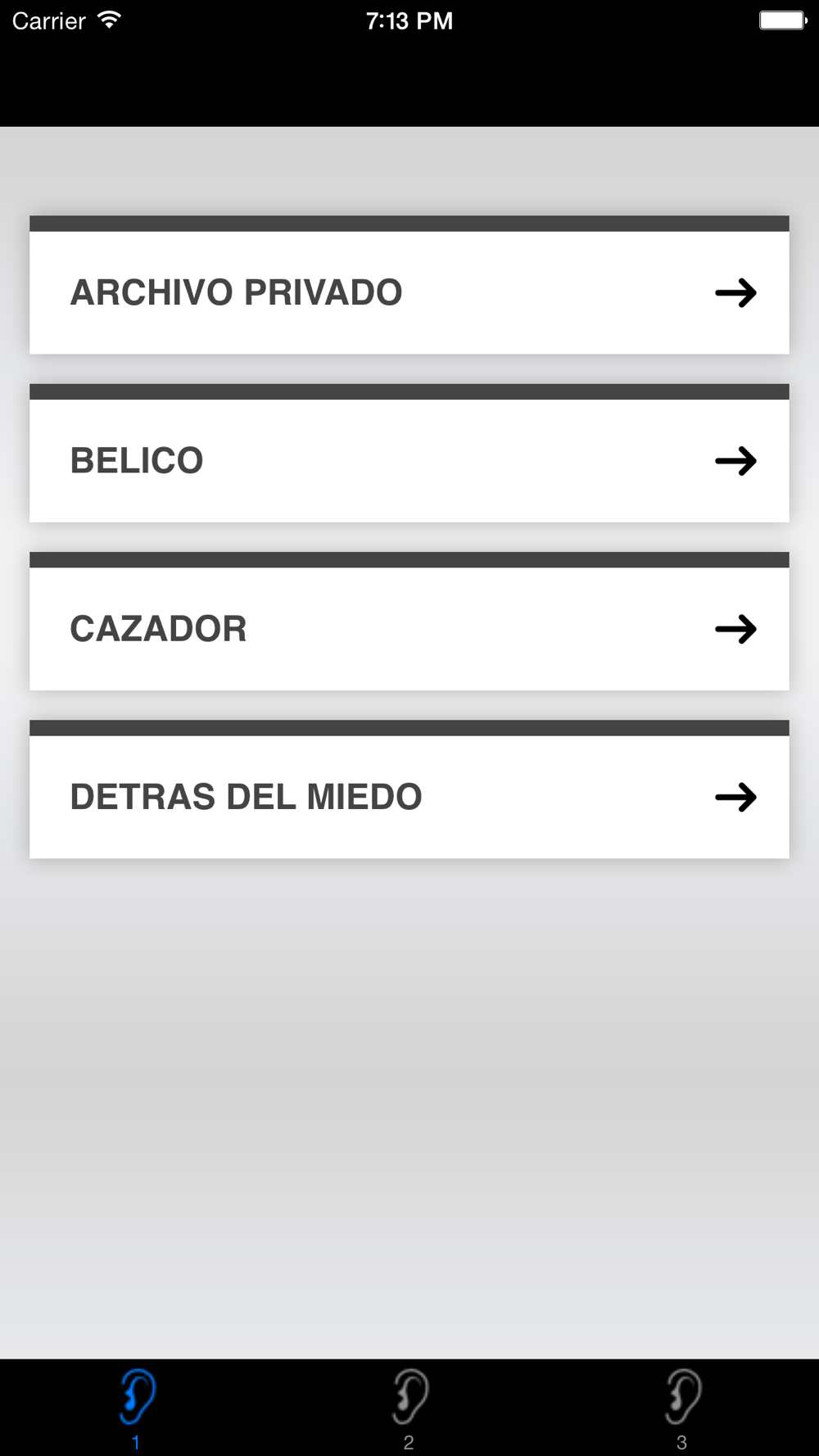Switch to ear tab 3
This screenshot has height=1456, width=819.
pos(681,1407)
